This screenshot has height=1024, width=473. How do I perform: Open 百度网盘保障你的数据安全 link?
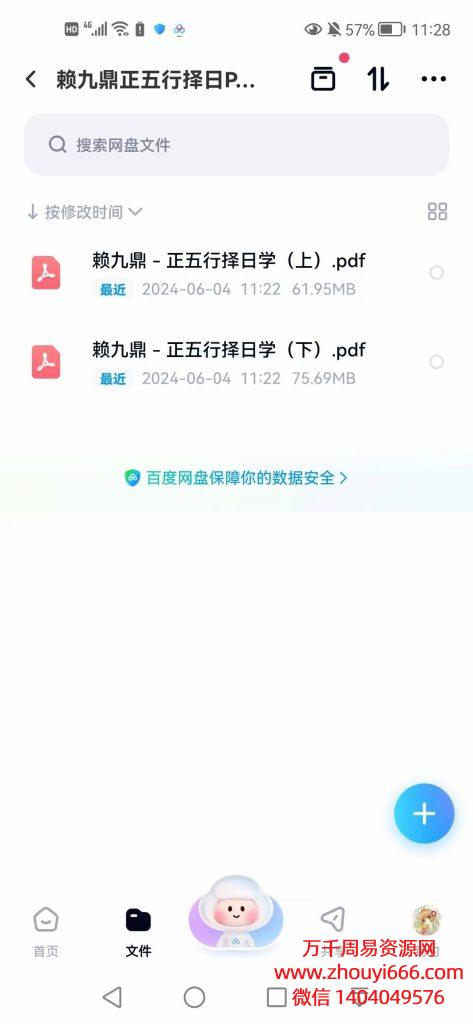point(236,478)
